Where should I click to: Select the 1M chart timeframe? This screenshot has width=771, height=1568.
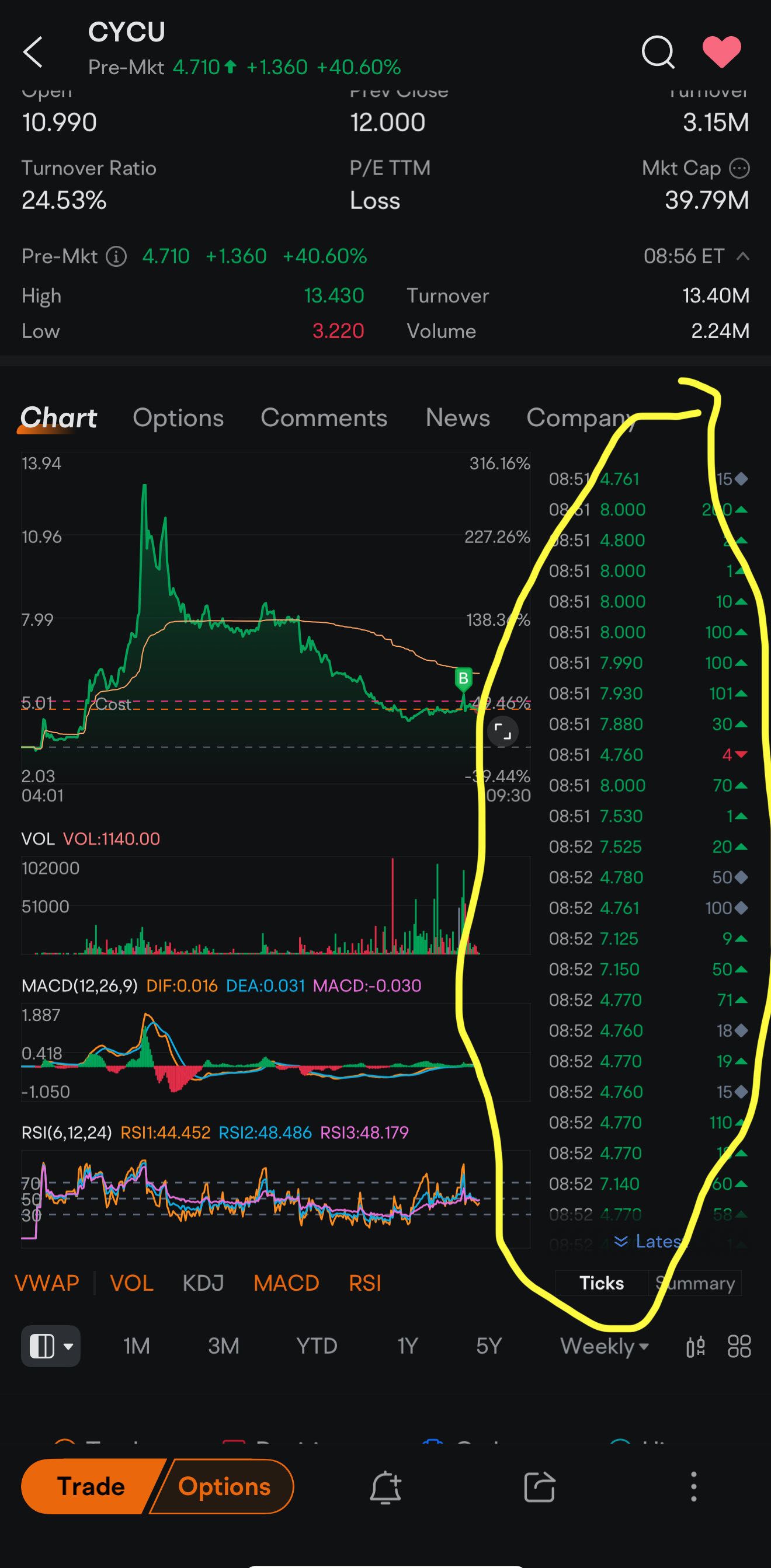[137, 1346]
